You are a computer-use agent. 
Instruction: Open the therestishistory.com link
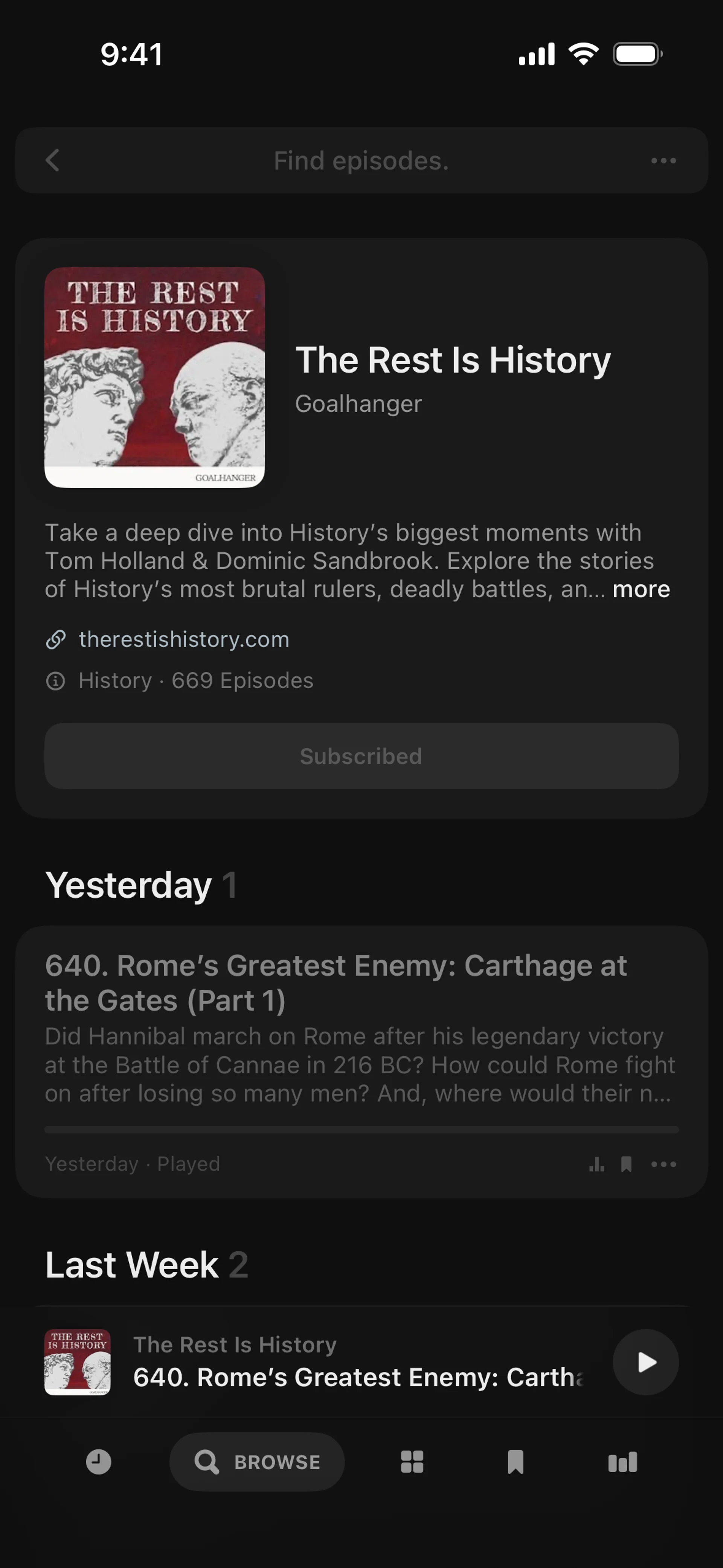(184, 639)
